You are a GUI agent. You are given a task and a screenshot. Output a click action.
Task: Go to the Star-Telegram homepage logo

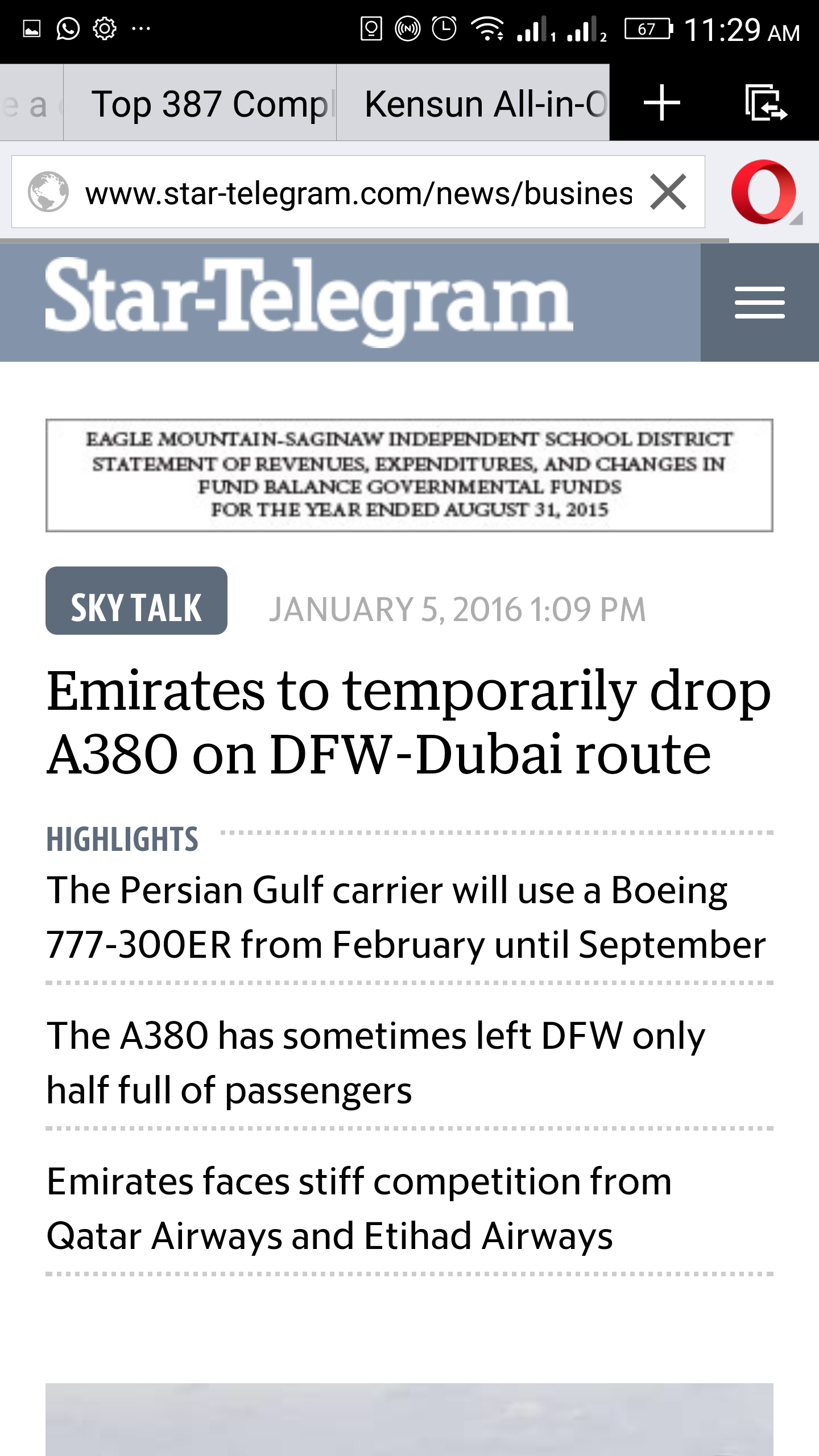pyautogui.click(x=308, y=300)
